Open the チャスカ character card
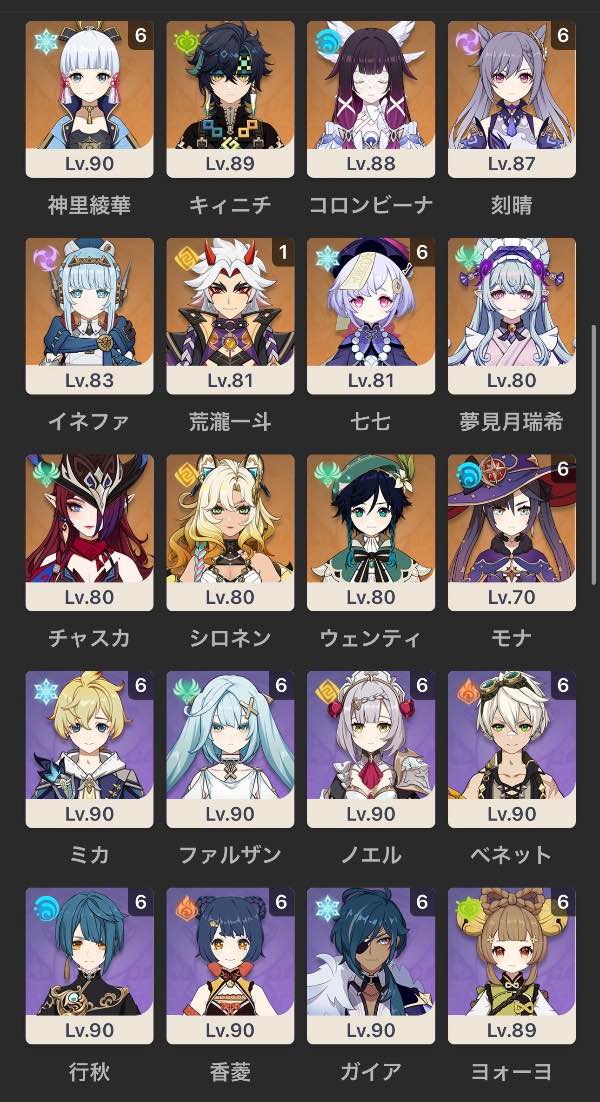Image resolution: width=600 pixels, height=1102 pixels. tap(89, 532)
